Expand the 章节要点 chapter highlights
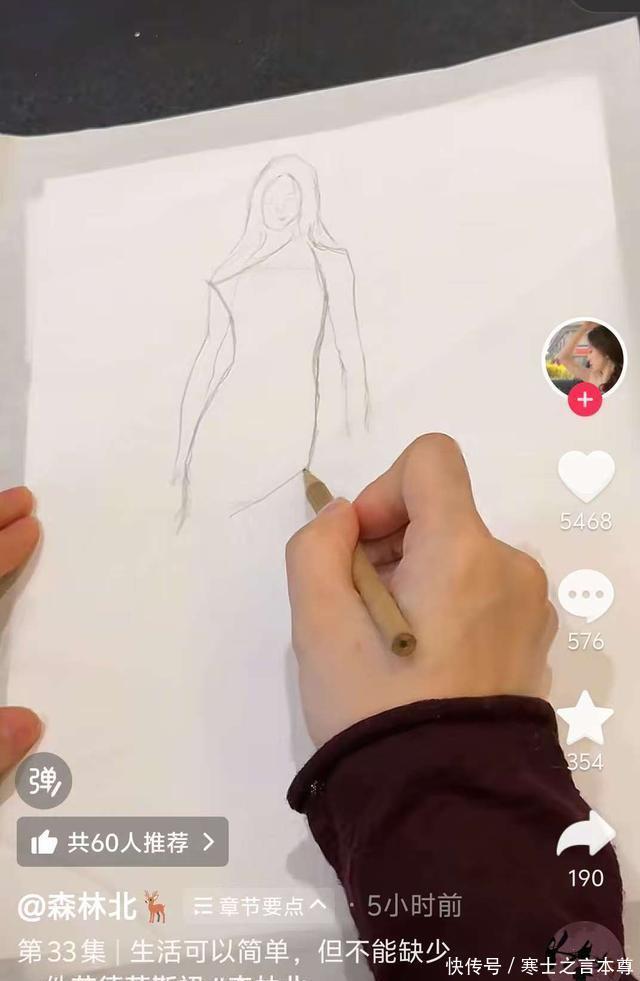Viewport: 640px width, 981px height. [259, 905]
